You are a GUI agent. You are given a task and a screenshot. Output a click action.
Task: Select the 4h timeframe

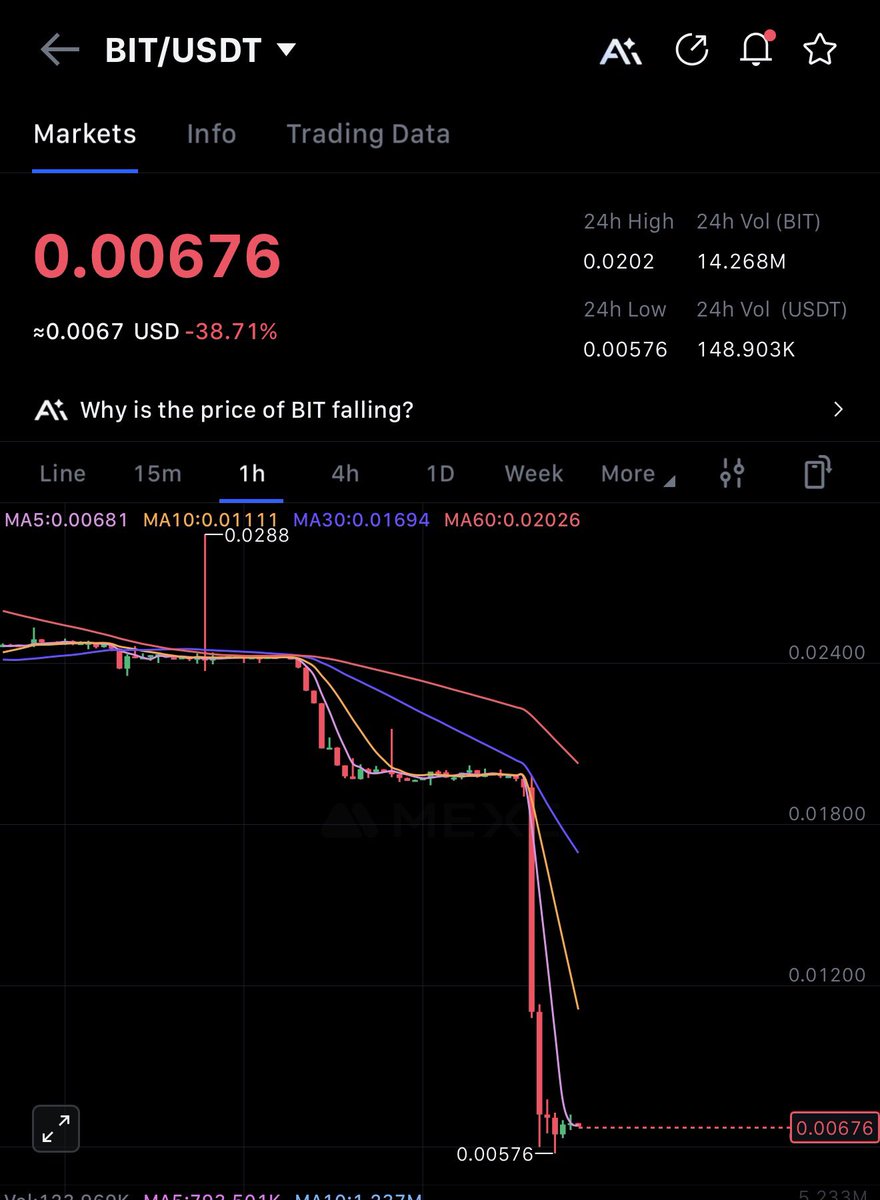pos(345,473)
